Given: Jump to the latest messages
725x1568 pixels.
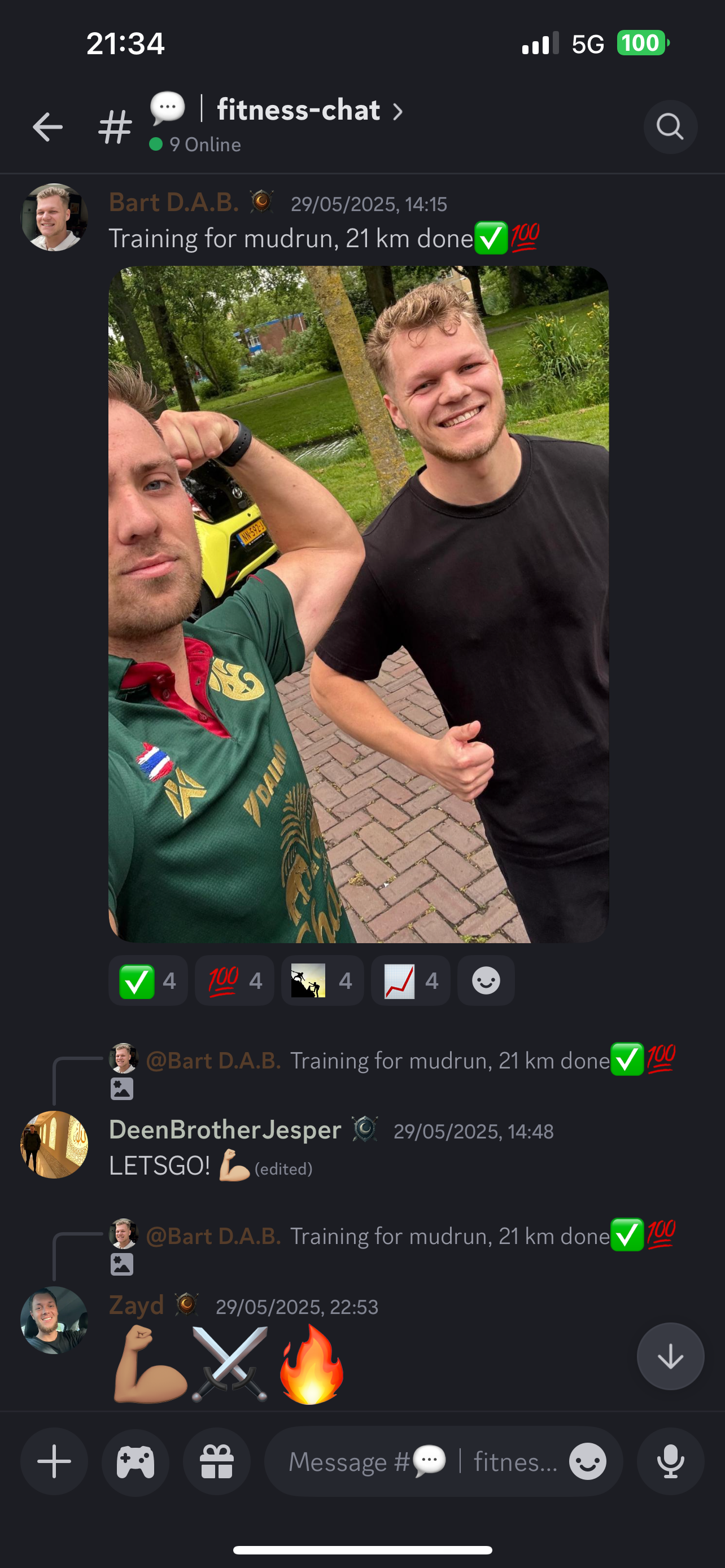Looking at the screenshot, I should click(670, 1356).
